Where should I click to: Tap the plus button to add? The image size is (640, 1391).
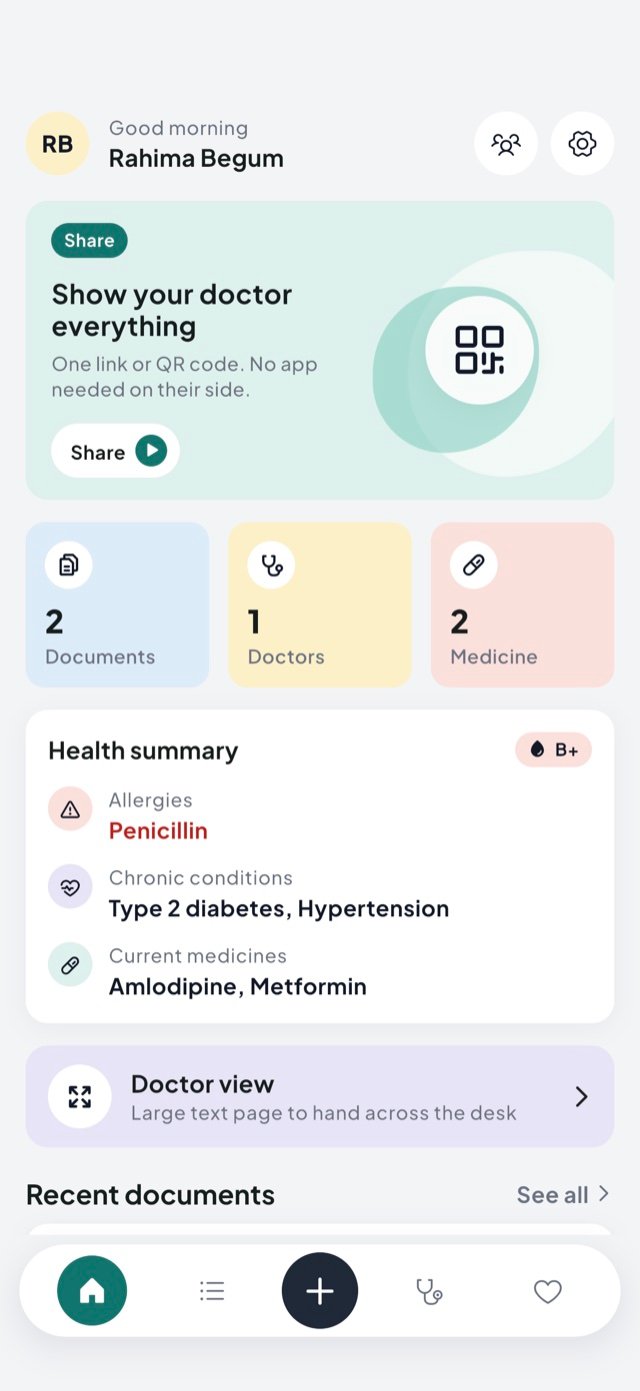[320, 1291]
